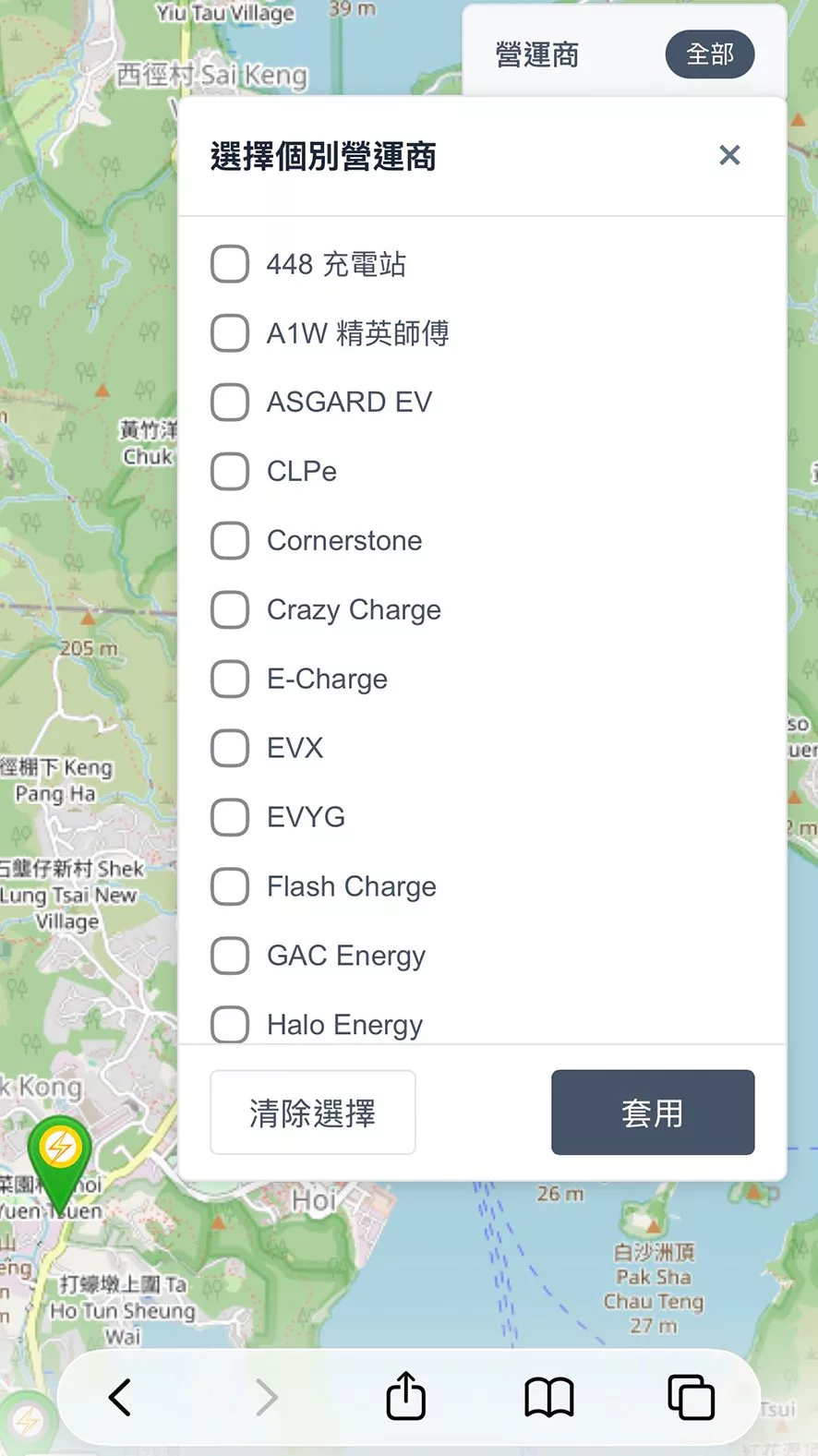Check the Halo Energy option
Viewport: 818px width, 1456px height.
230,1024
